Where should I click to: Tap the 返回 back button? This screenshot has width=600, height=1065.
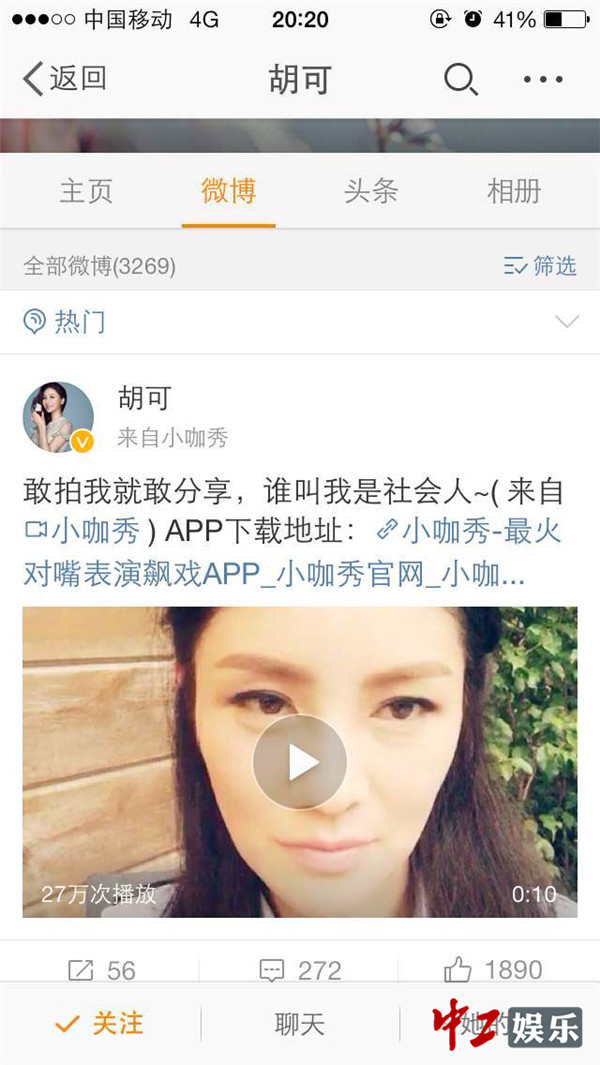pyautogui.click(x=65, y=79)
